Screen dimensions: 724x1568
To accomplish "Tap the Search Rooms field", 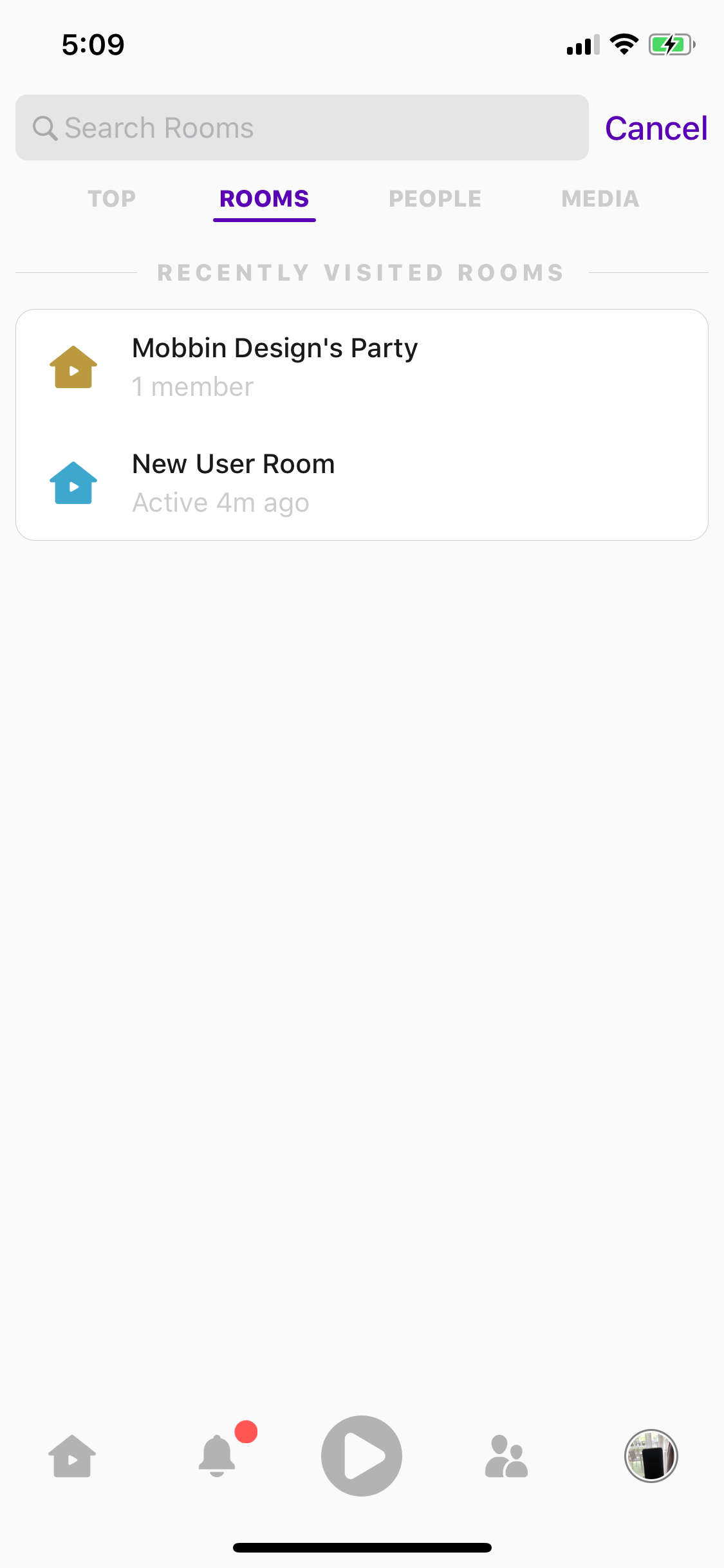I will coord(302,127).
